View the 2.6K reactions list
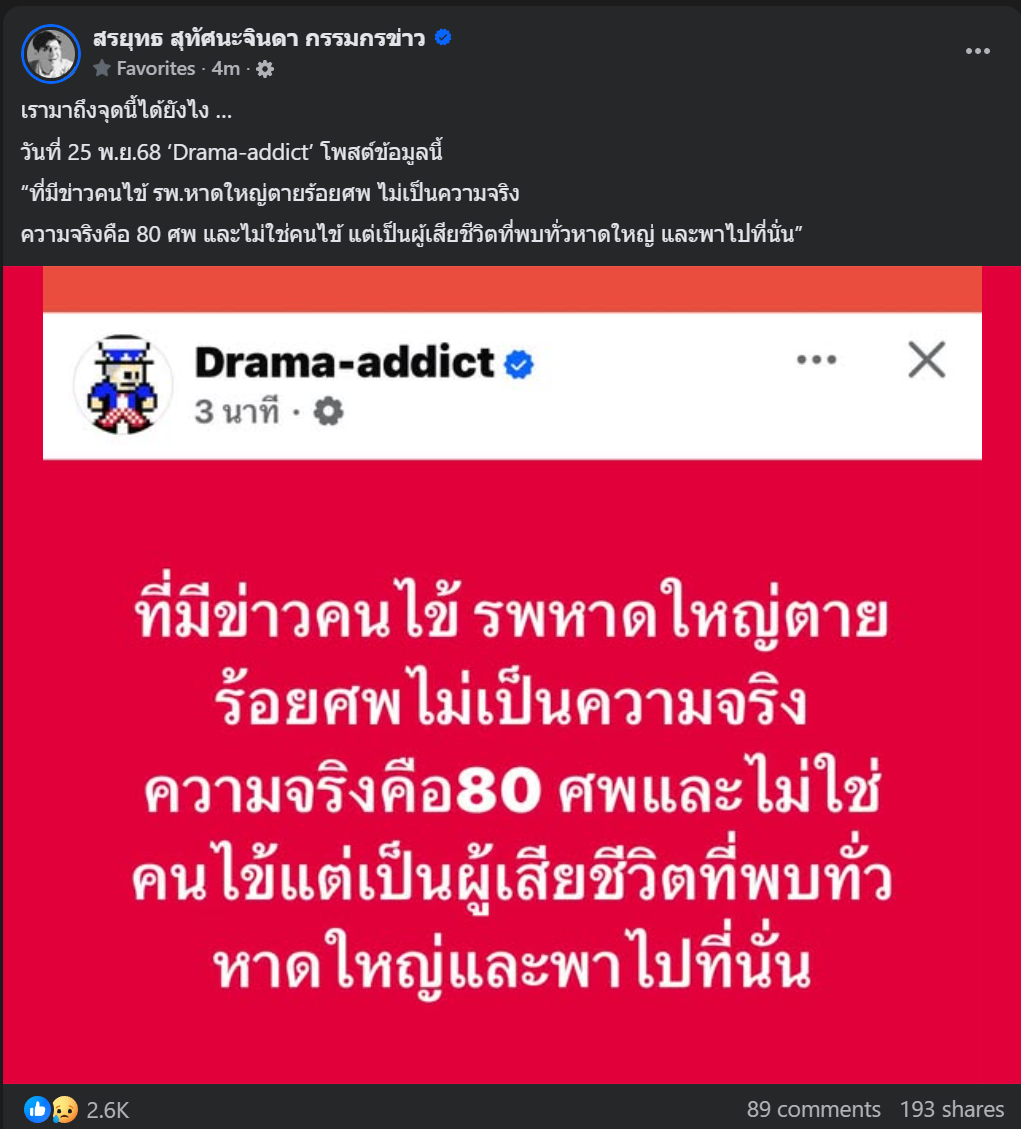Screen dimensions: 1021x1129 coord(107,1109)
